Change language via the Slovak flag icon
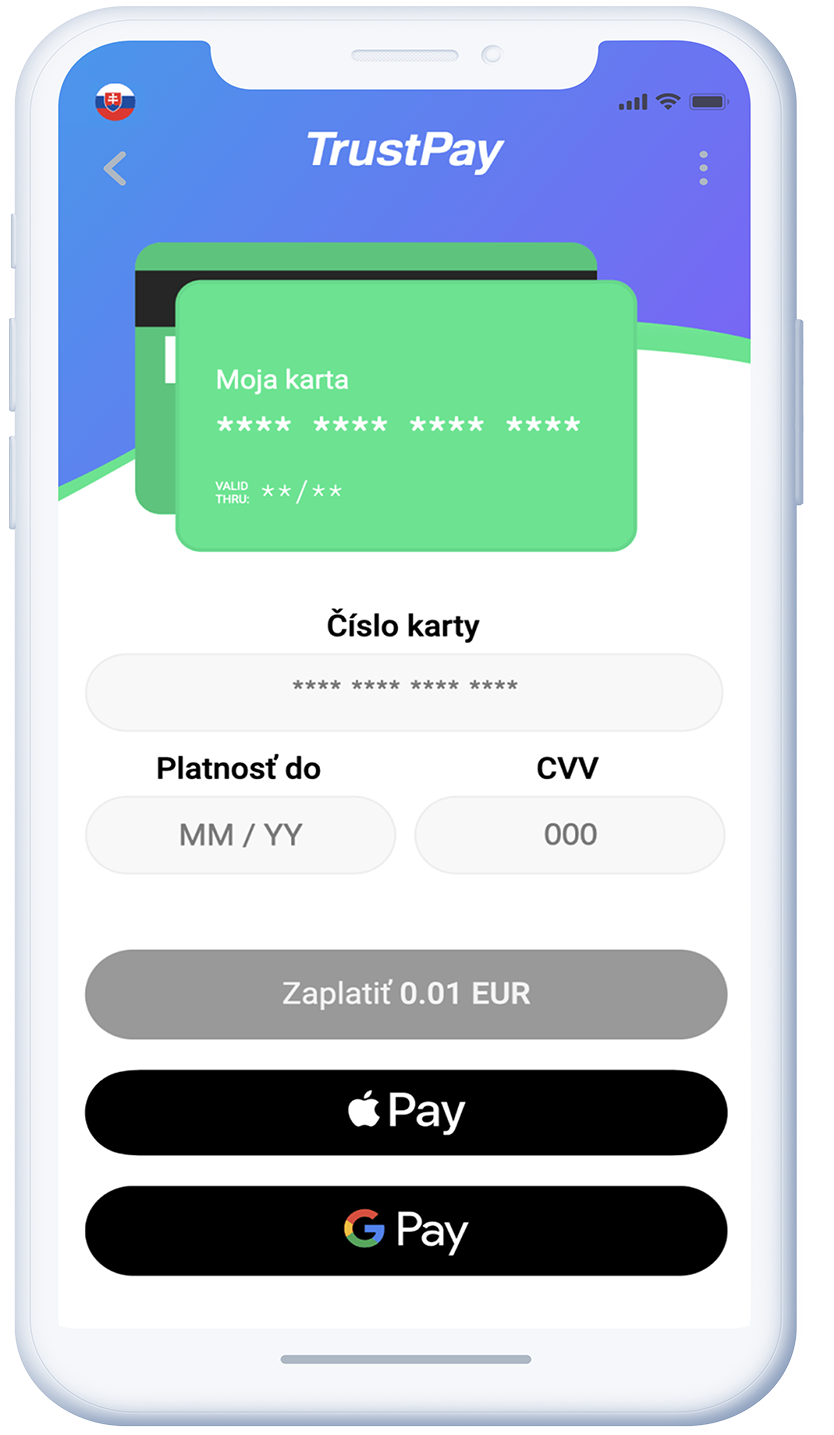The height and width of the screenshot is (1435, 834). tap(115, 102)
